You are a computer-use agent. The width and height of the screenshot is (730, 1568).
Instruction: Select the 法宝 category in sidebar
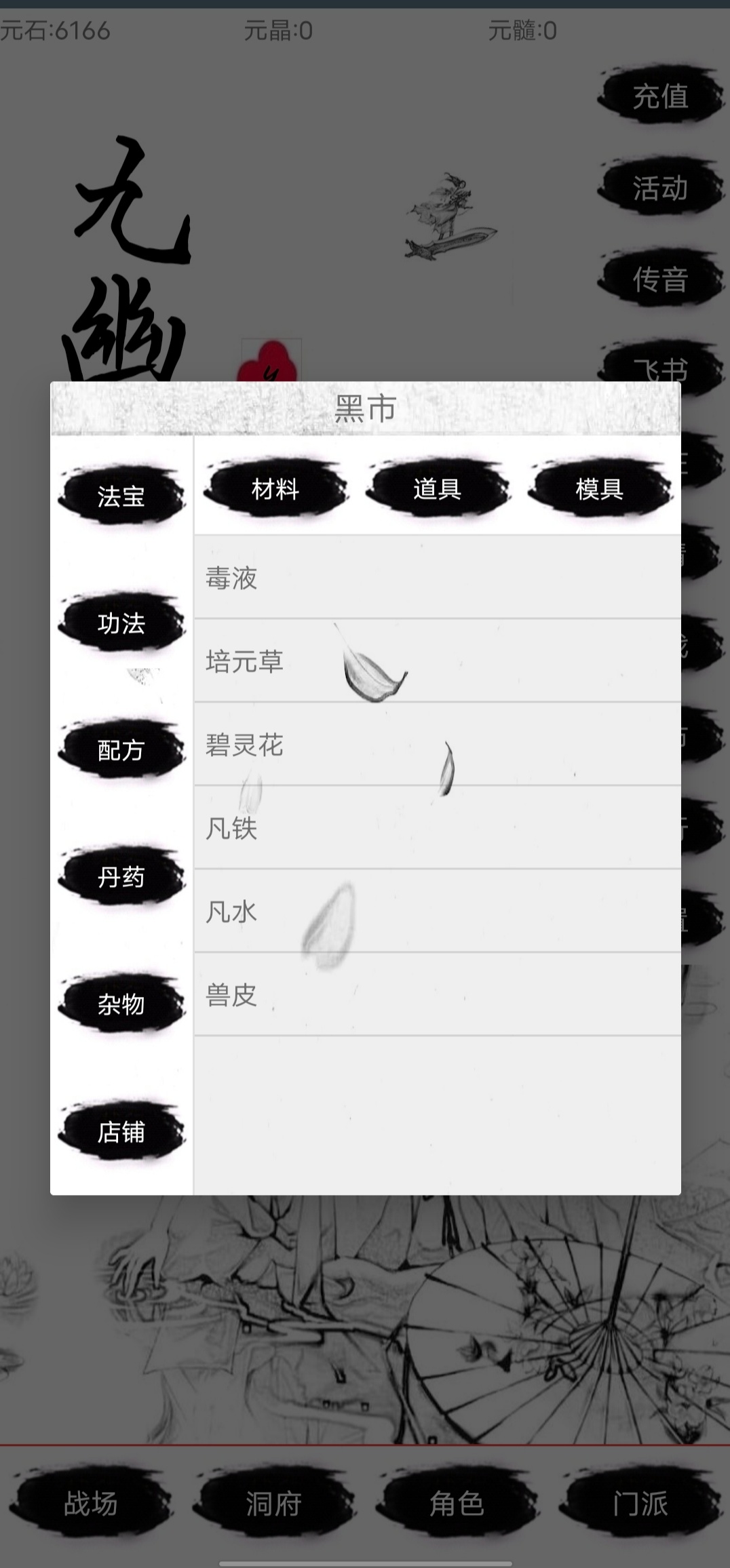pyautogui.click(x=121, y=498)
